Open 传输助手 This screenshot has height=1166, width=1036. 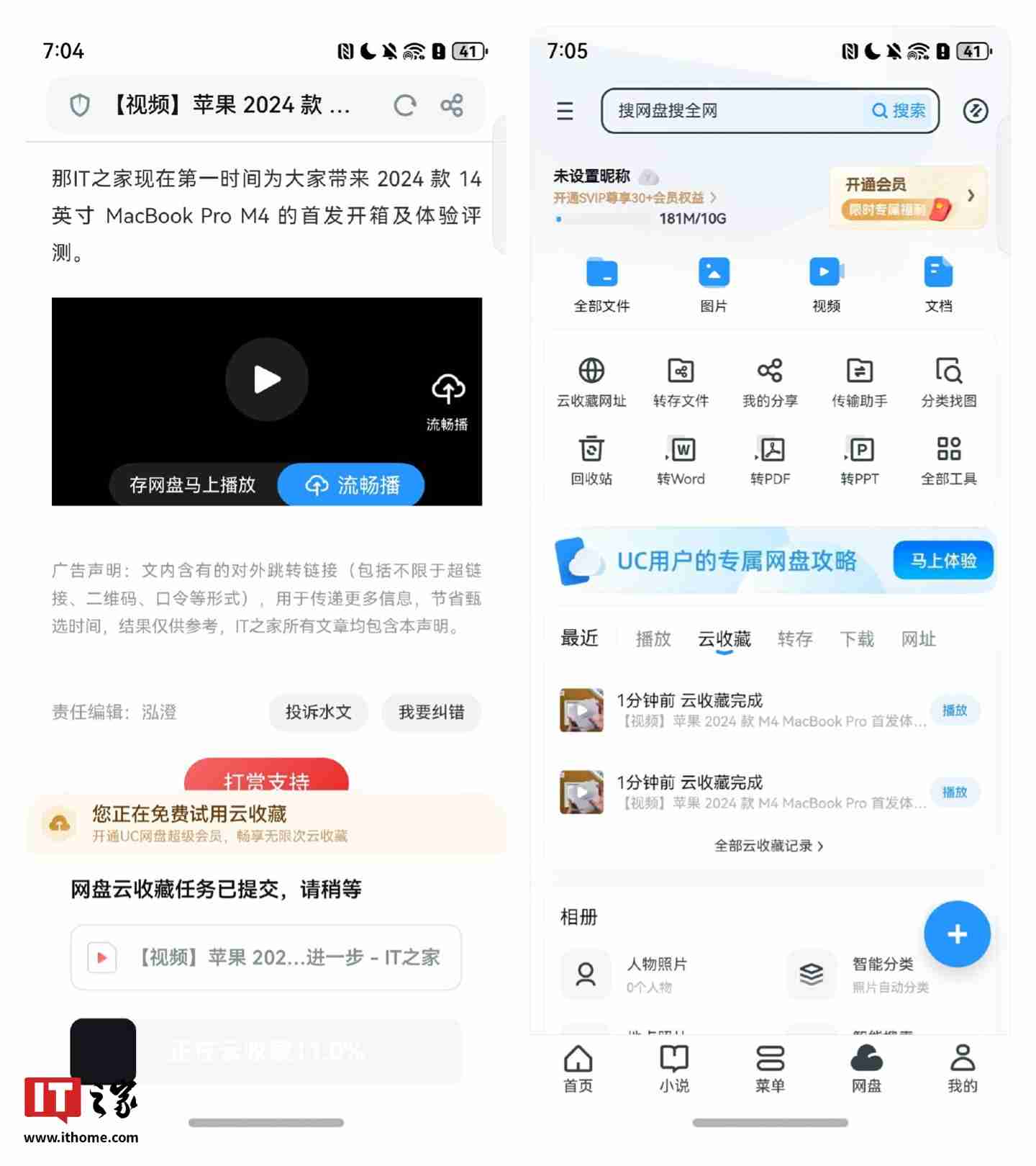(x=859, y=381)
